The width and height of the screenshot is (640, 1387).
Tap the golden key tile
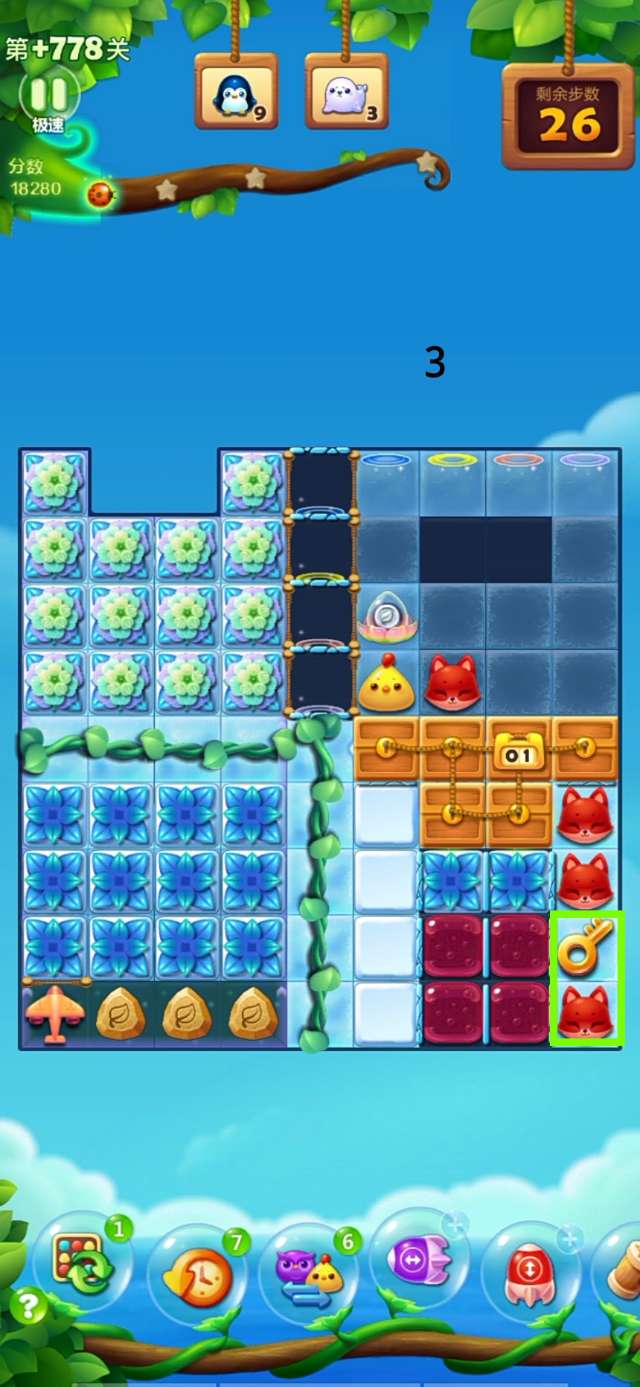[585, 948]
